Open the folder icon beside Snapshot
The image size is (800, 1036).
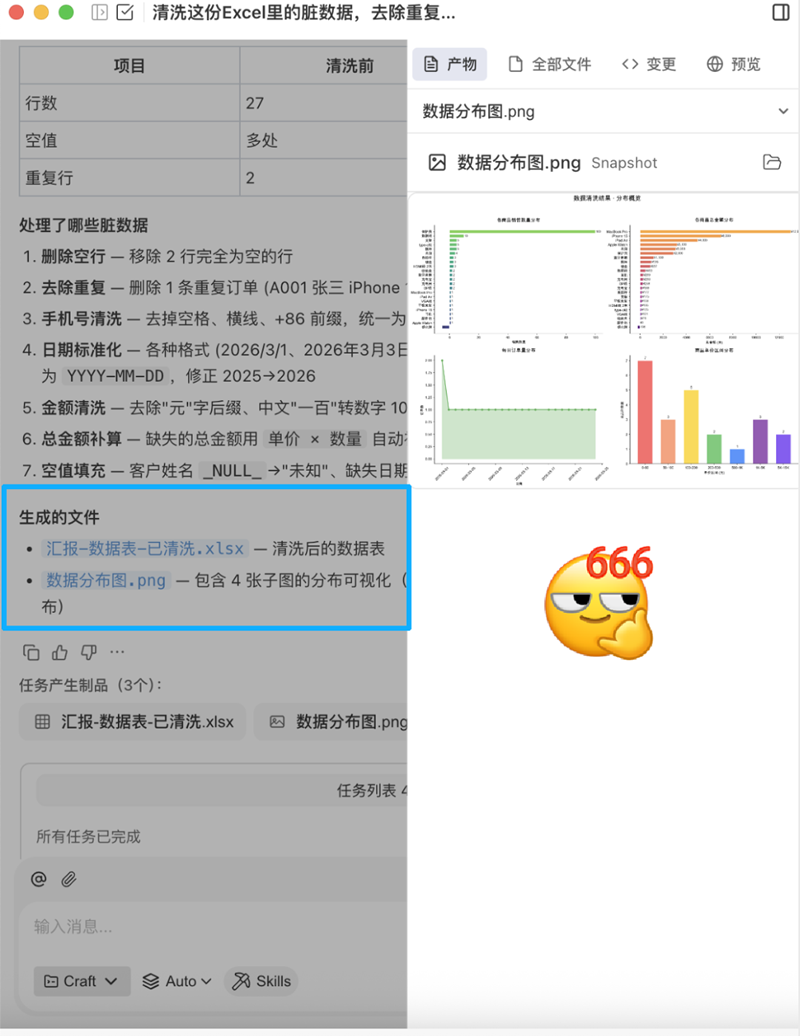pyautogui.click(x=772, y=162)
